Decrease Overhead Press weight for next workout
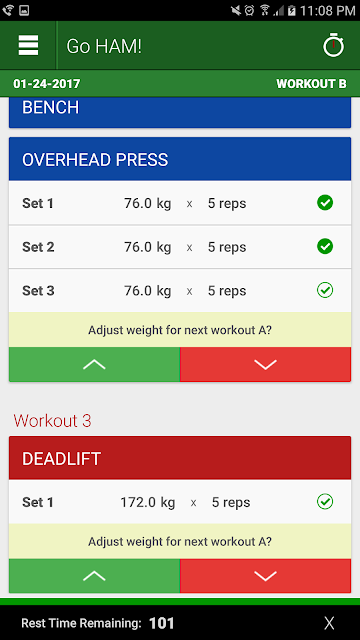 265,364
